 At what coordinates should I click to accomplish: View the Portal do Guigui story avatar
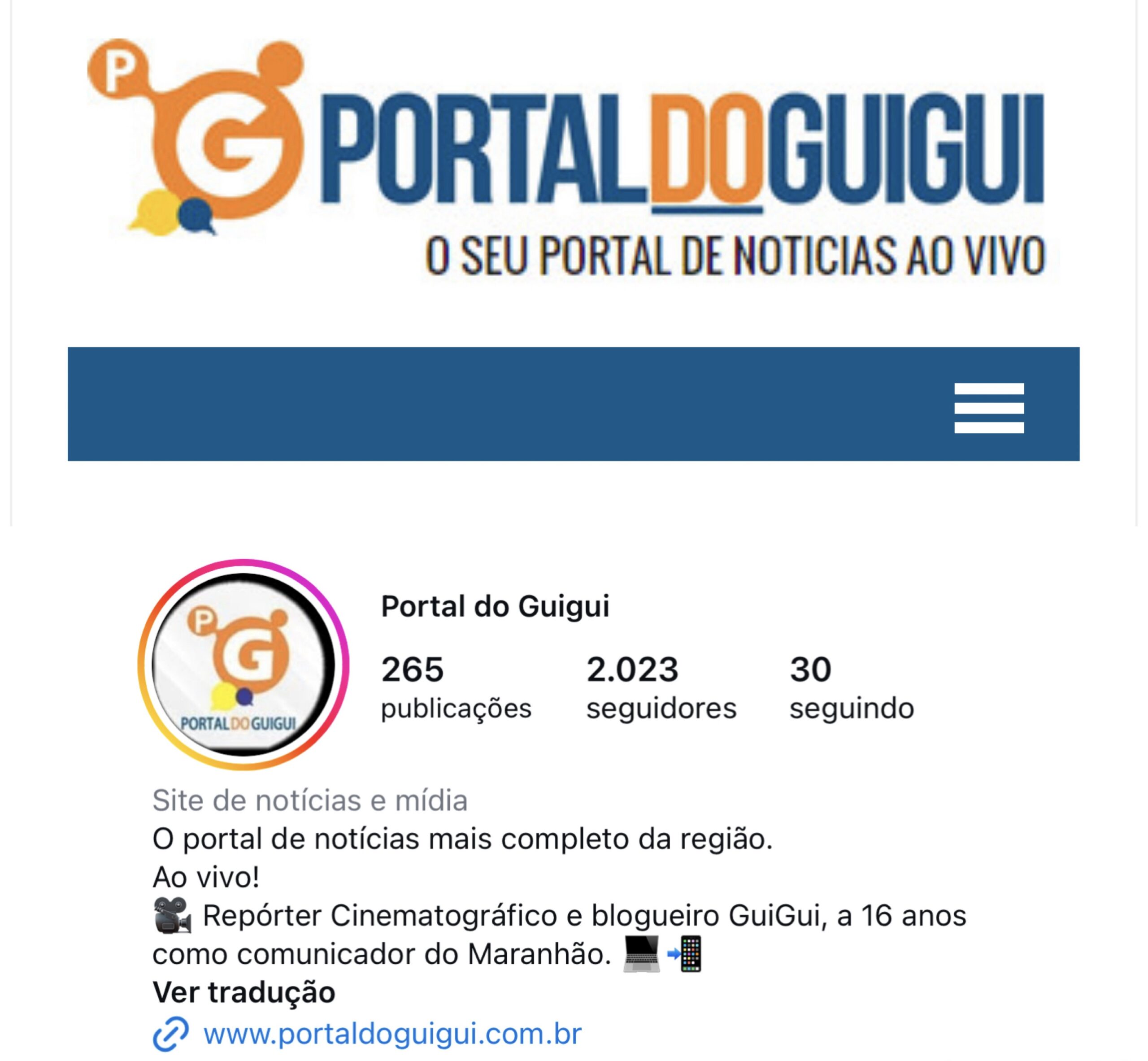tap(244, 664)
